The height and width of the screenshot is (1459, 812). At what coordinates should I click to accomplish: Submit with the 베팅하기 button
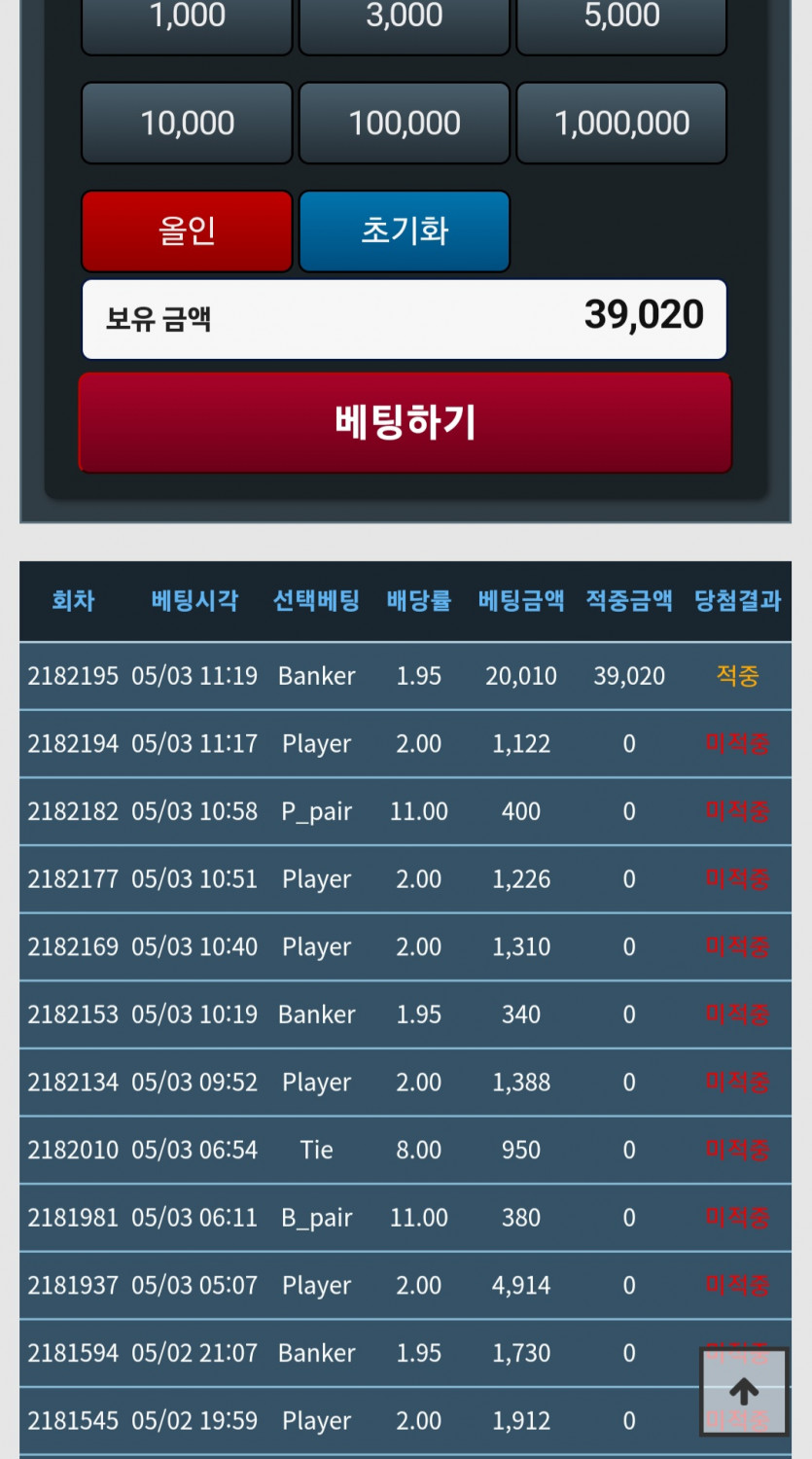coord(405,422)
